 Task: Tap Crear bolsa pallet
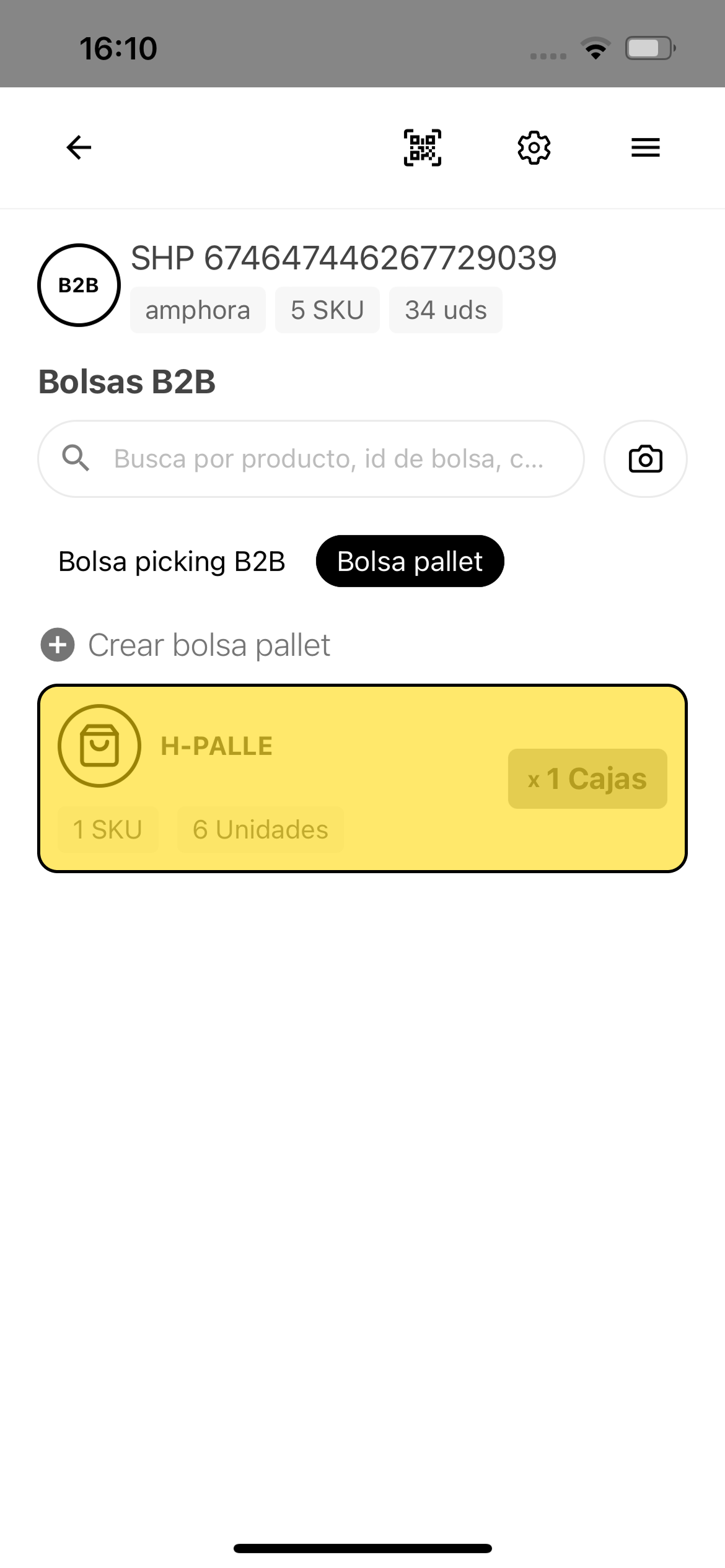coord(209,645)
